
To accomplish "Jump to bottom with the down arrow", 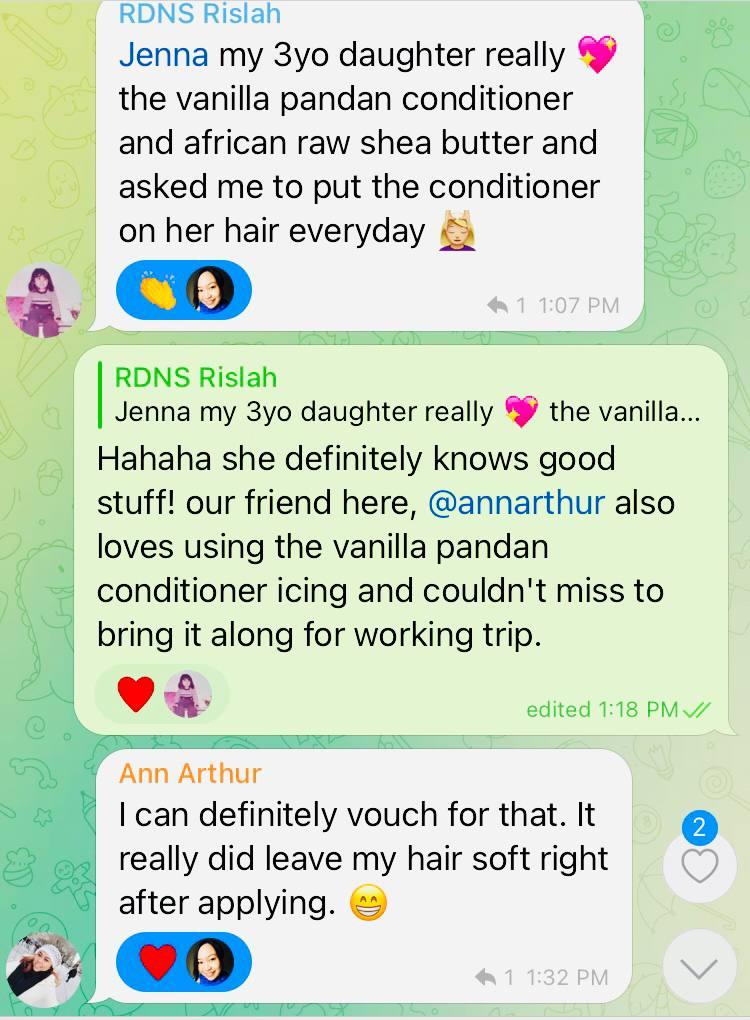I will click(x=699, y=967).
